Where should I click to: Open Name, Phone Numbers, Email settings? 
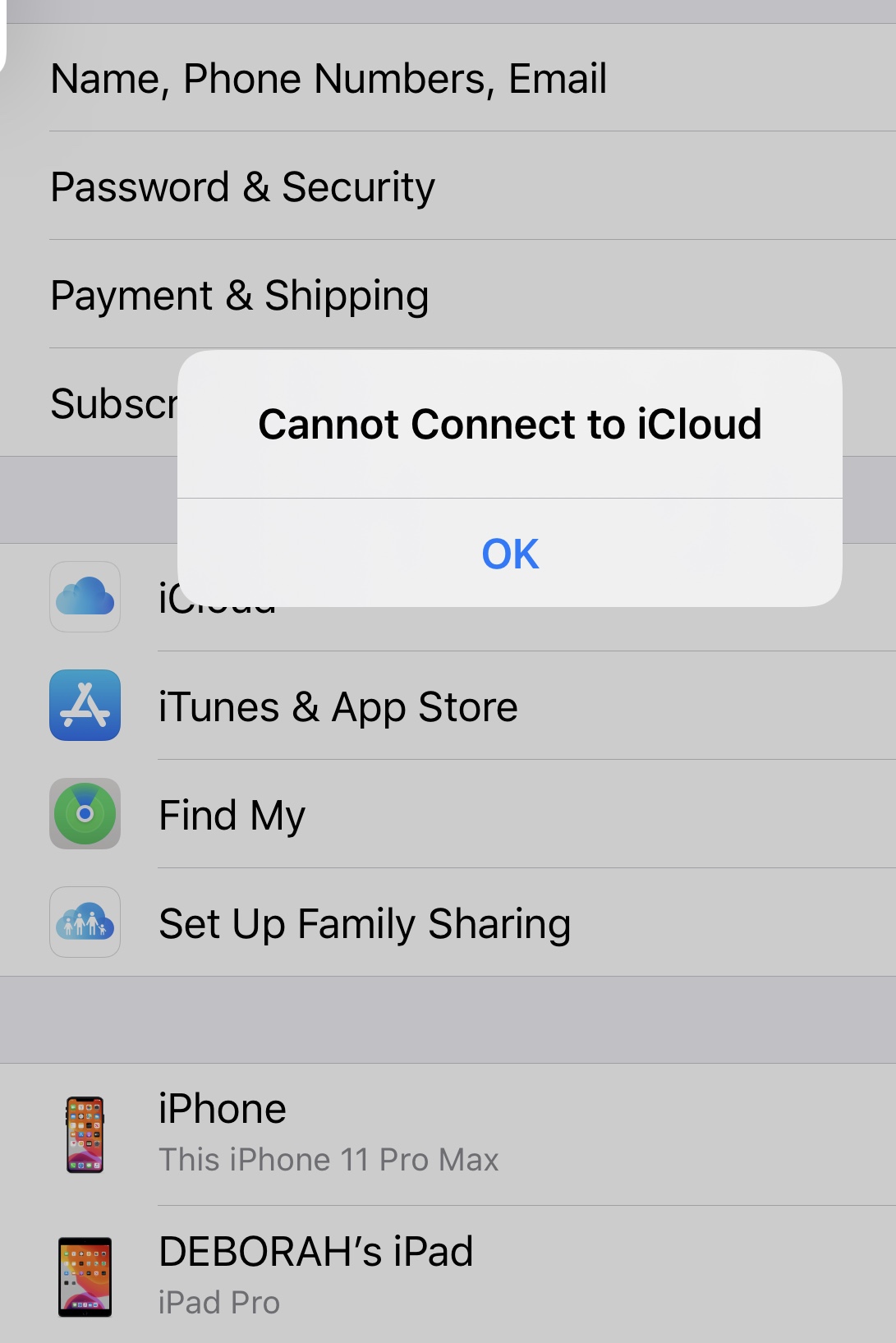coord(329,79)
